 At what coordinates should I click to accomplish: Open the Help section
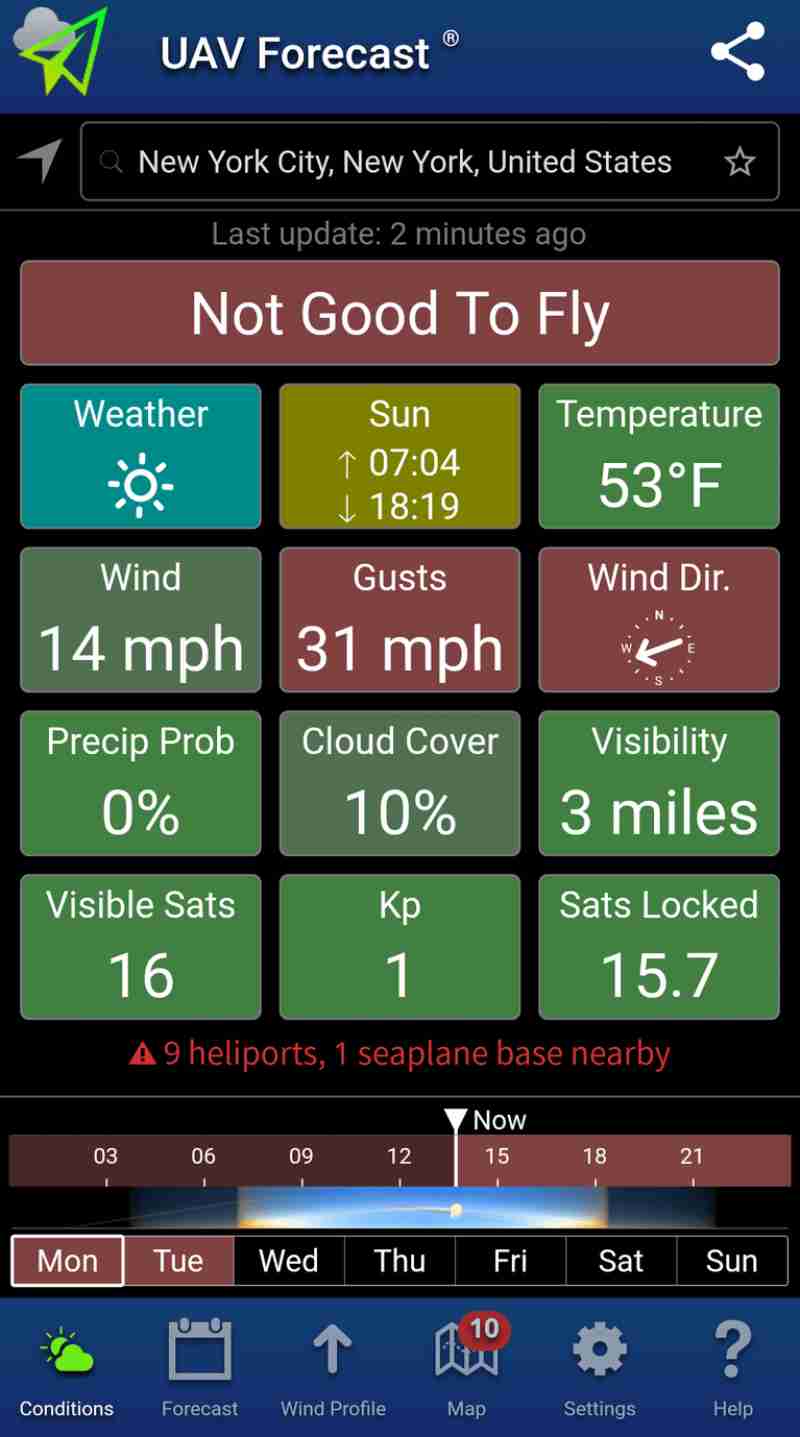click(732, 1367)
